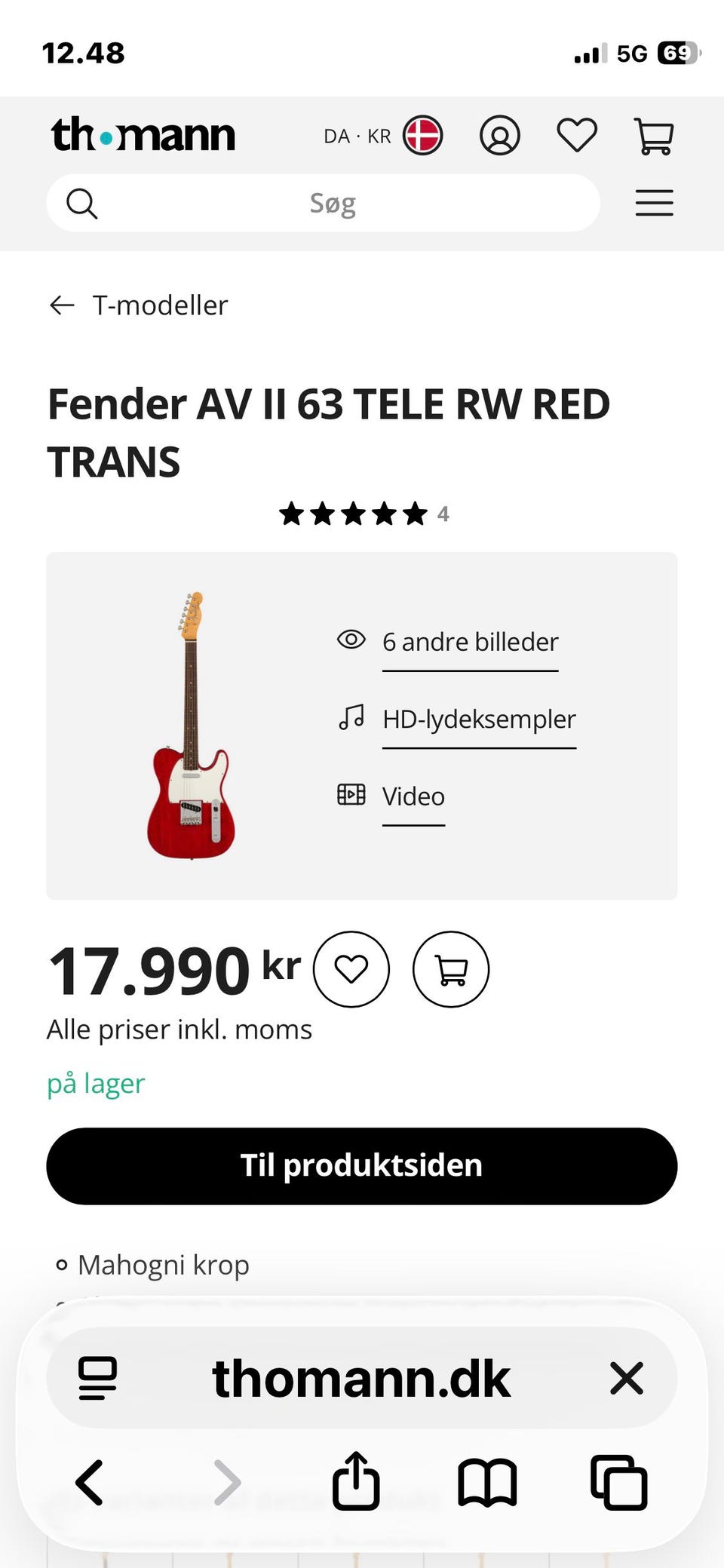Tap the Søg search field
The height and width of the screenshot is (1568, 724).
(x=332, y=203)
